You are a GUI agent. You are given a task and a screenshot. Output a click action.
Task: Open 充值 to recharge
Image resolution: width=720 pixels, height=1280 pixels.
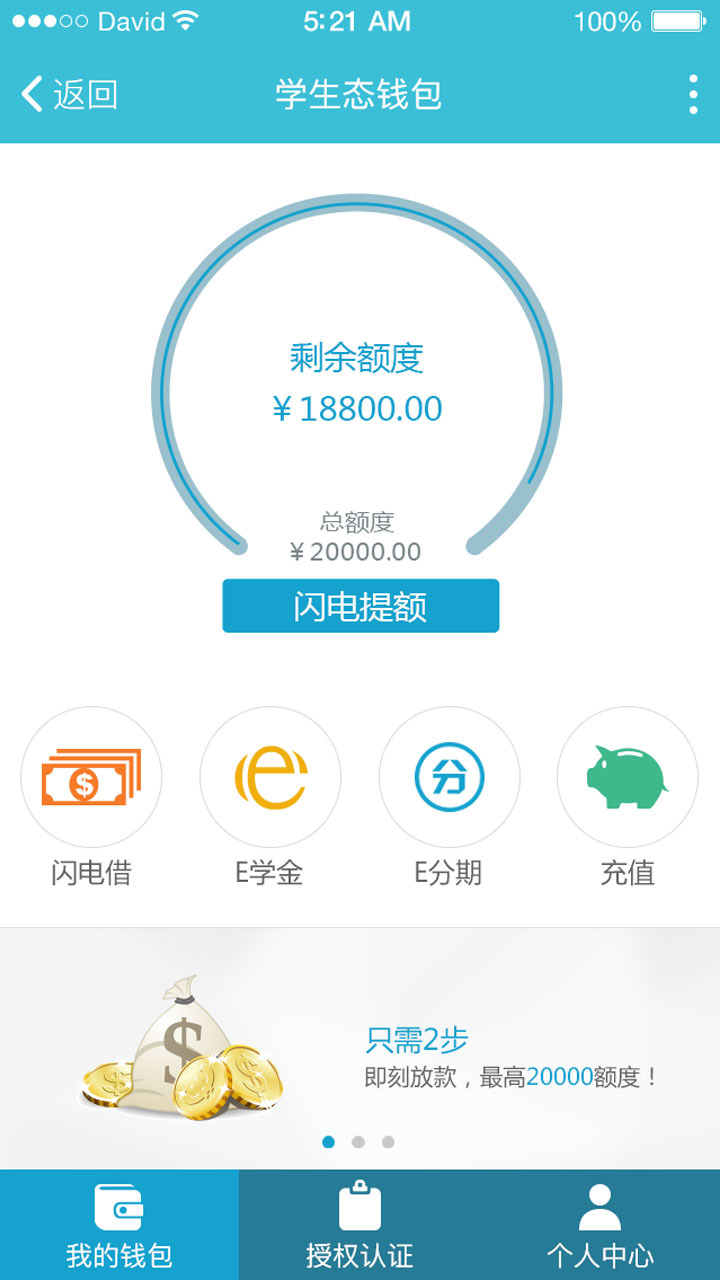(x=627, y=777)
